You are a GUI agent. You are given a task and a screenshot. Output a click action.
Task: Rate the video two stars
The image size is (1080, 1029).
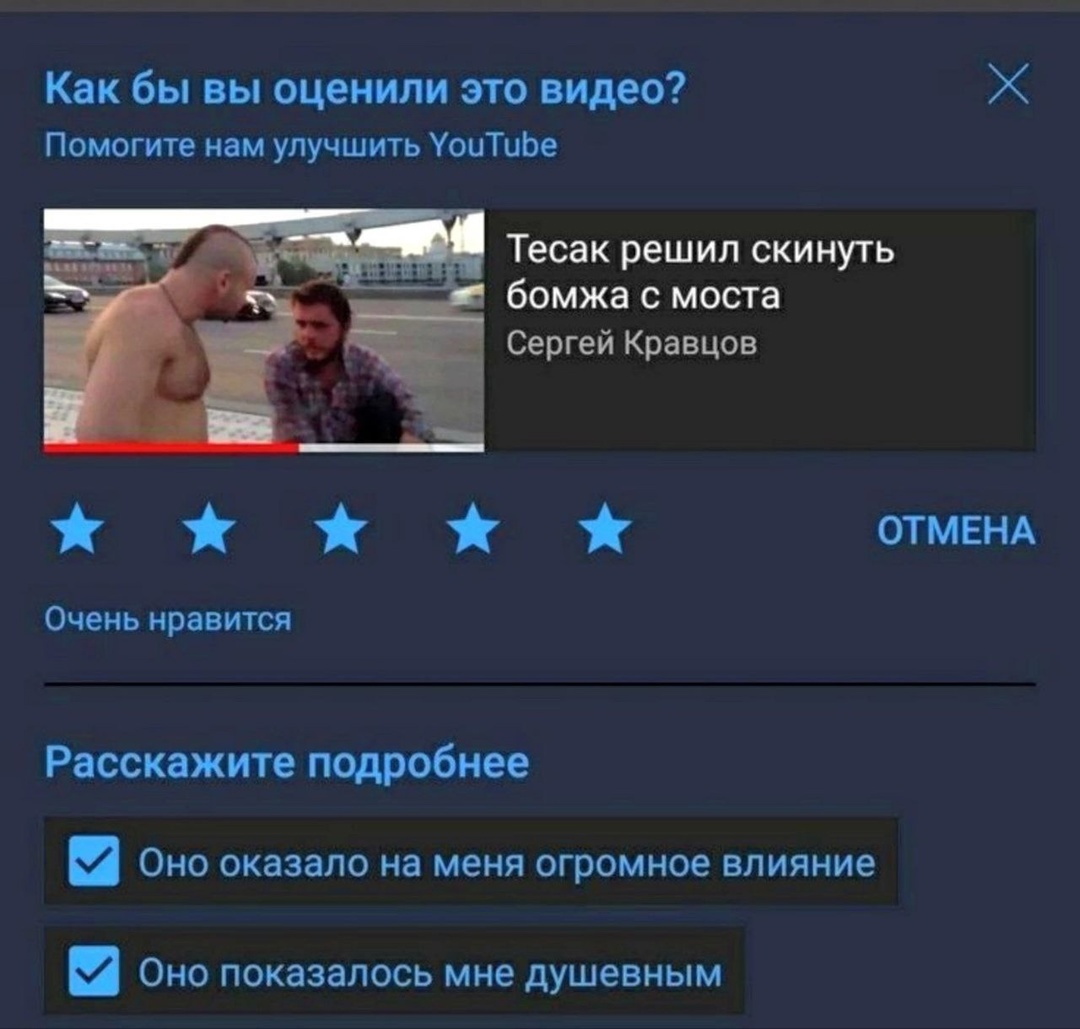[x=209, y=529]
